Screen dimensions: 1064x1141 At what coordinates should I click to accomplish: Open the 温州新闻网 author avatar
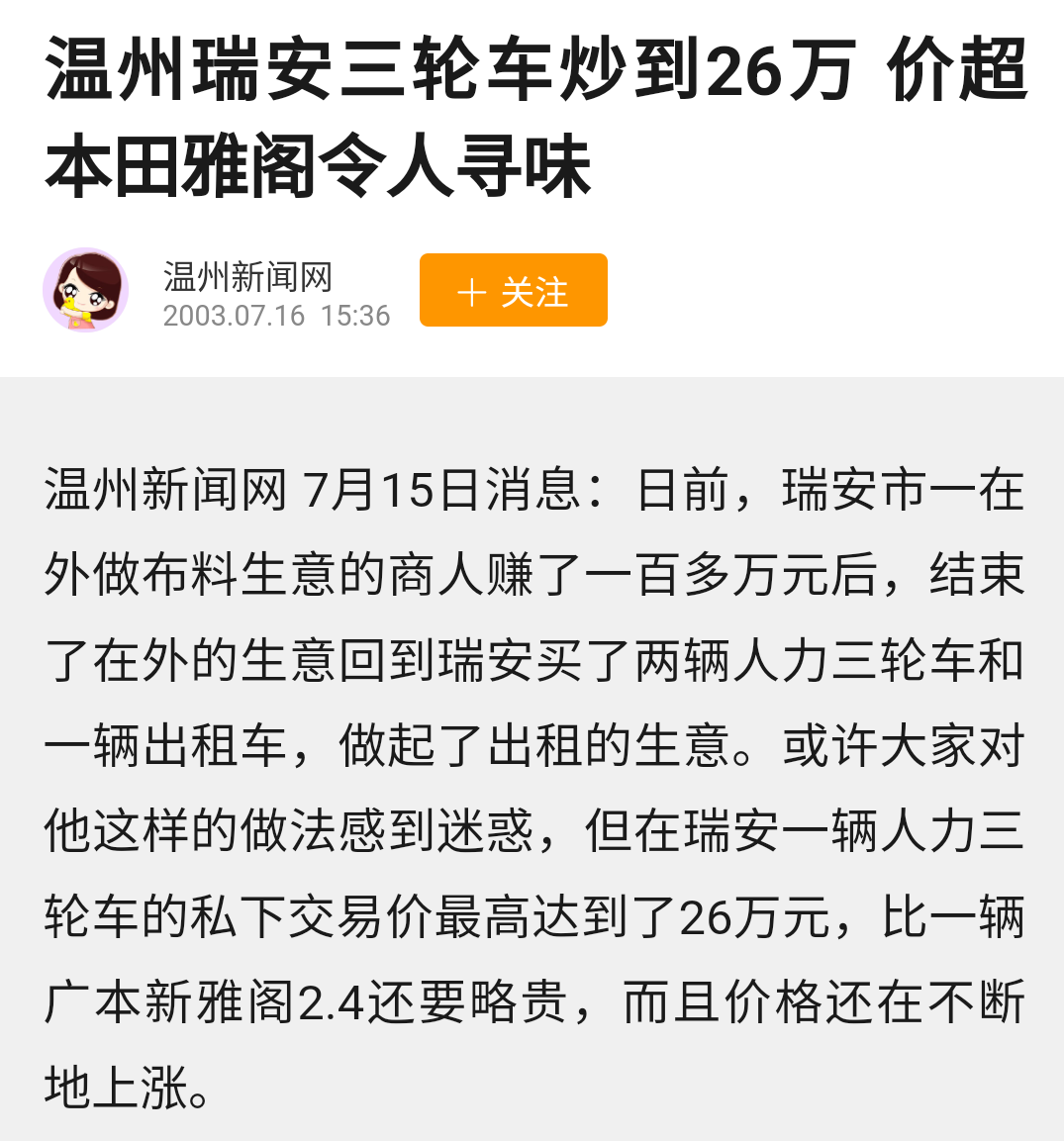(86, 290)
